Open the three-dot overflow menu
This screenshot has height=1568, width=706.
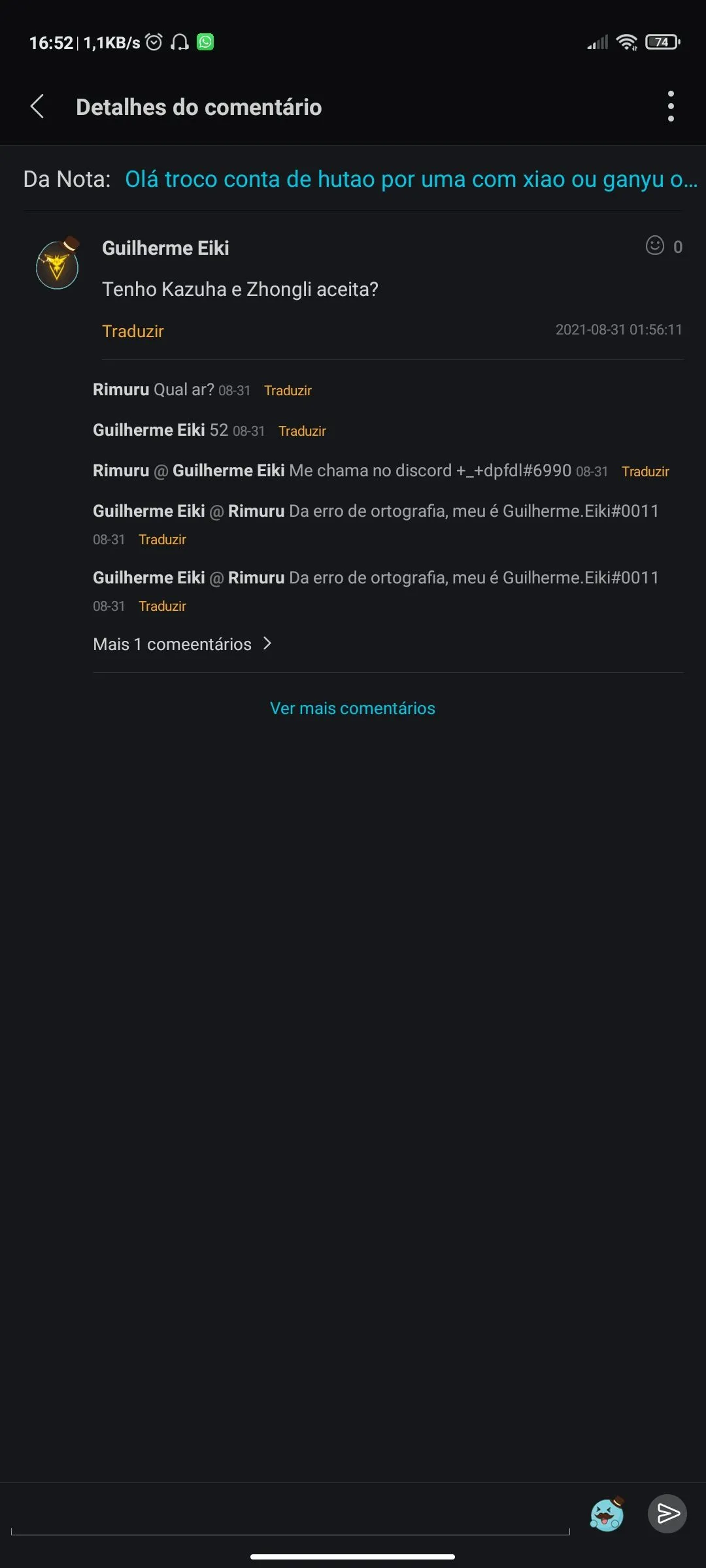coord(670,106)
